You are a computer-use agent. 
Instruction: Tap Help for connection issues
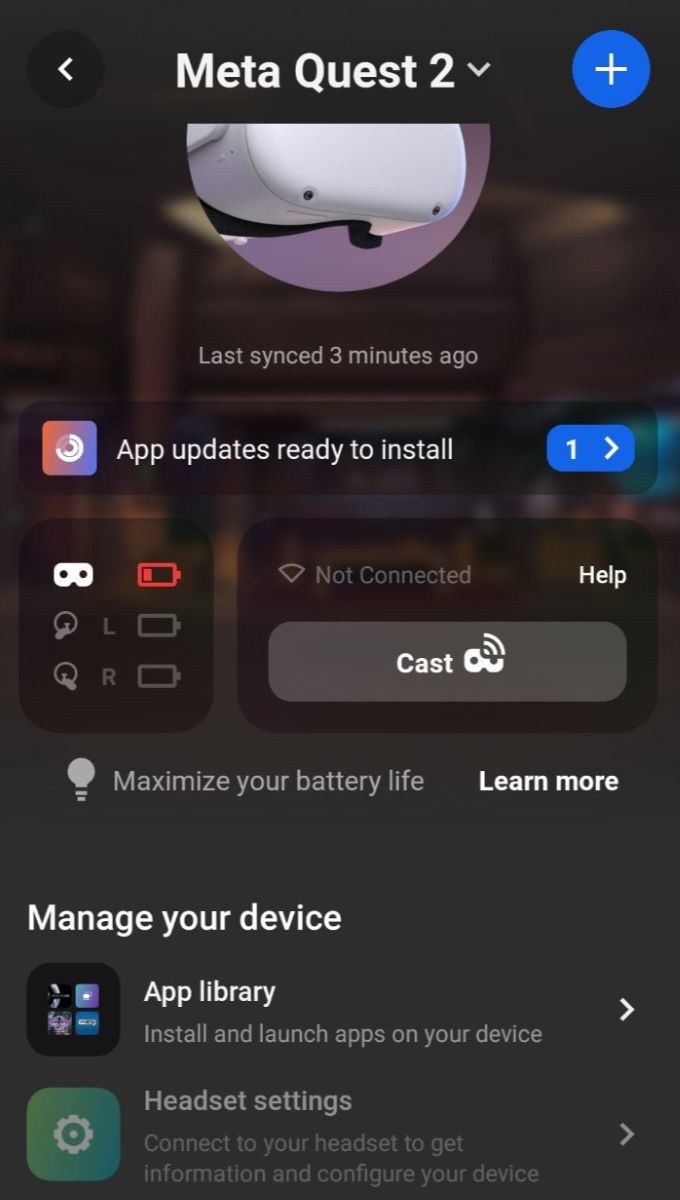pos(602,575)
